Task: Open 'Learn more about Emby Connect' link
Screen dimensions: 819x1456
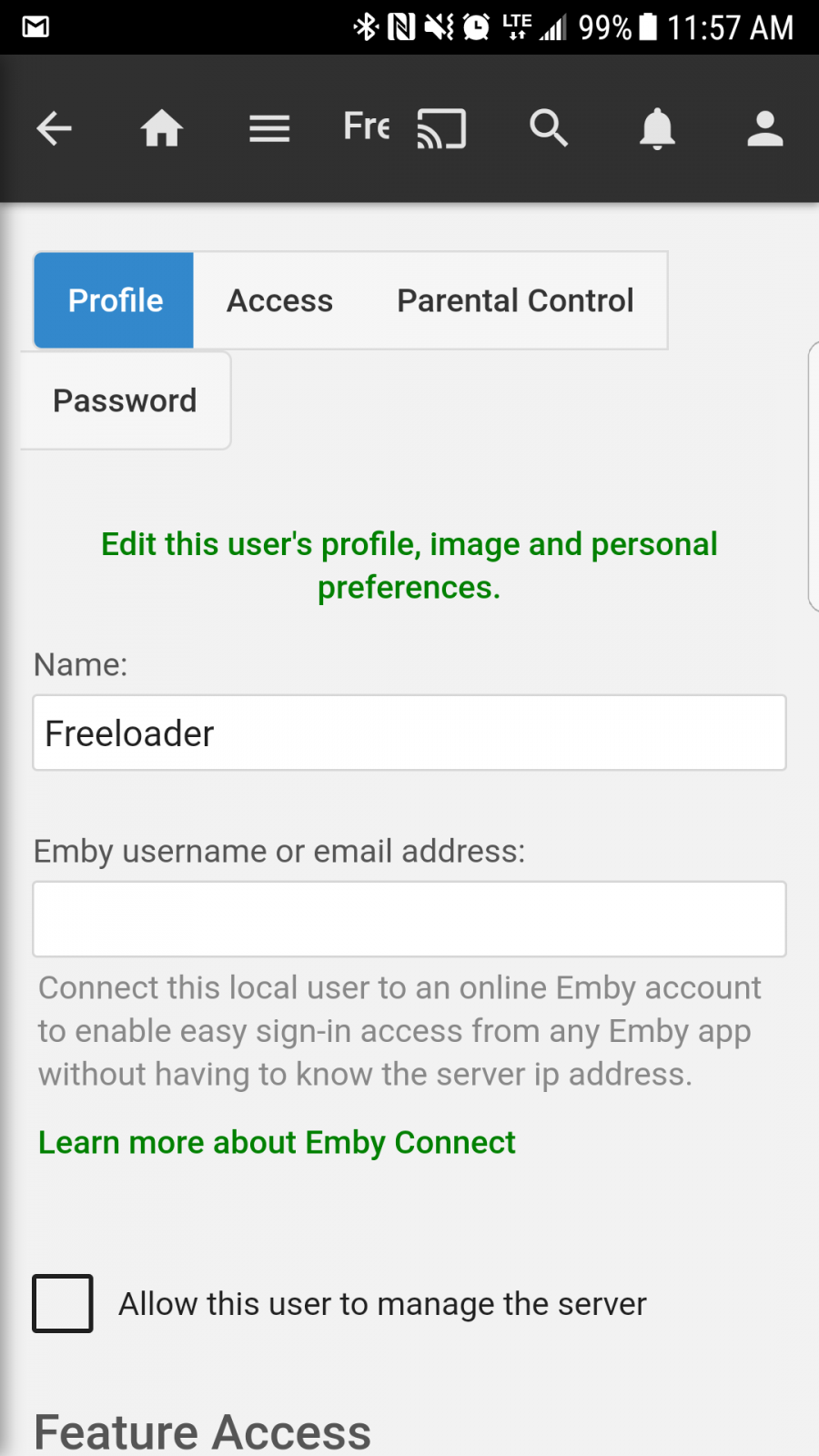Action: [x=276, y=1142]
